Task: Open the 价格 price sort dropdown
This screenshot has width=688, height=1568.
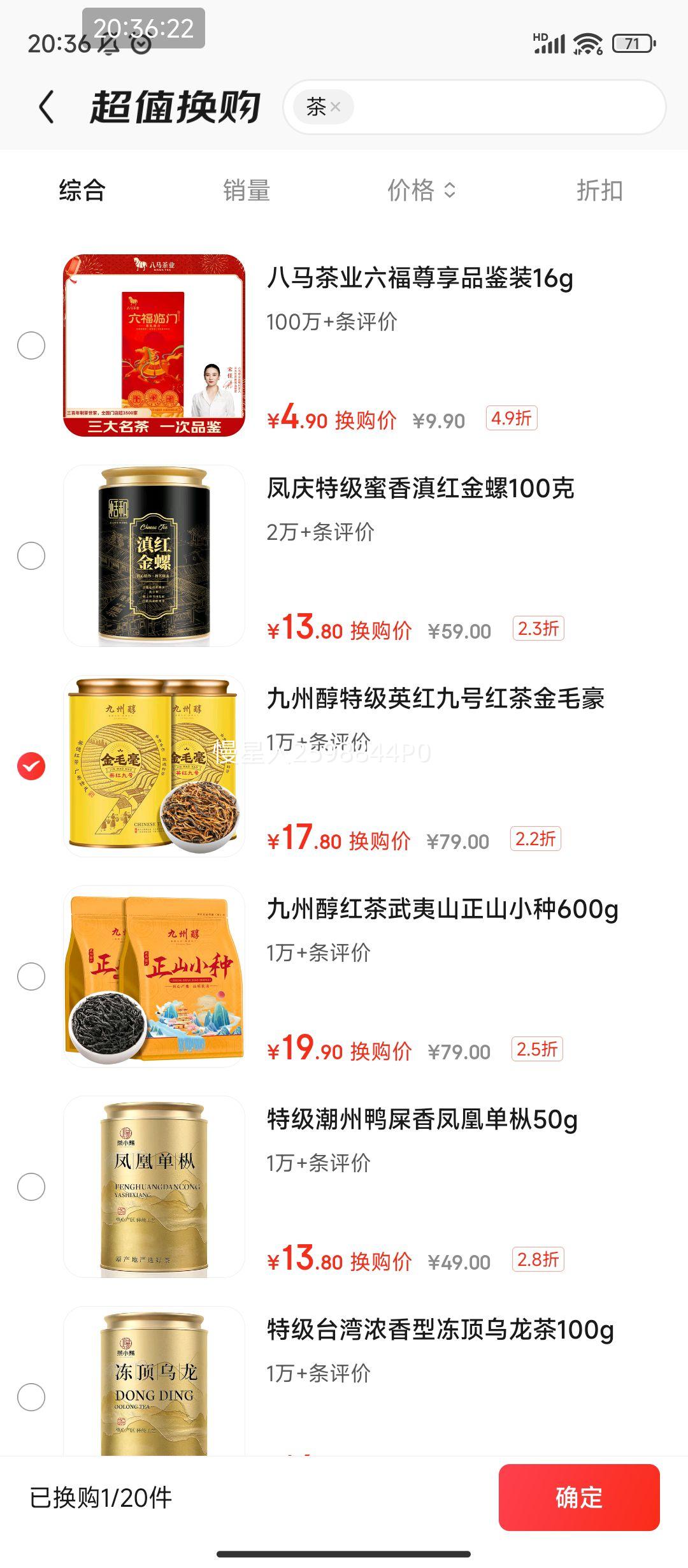Action: tap(424, 190)
